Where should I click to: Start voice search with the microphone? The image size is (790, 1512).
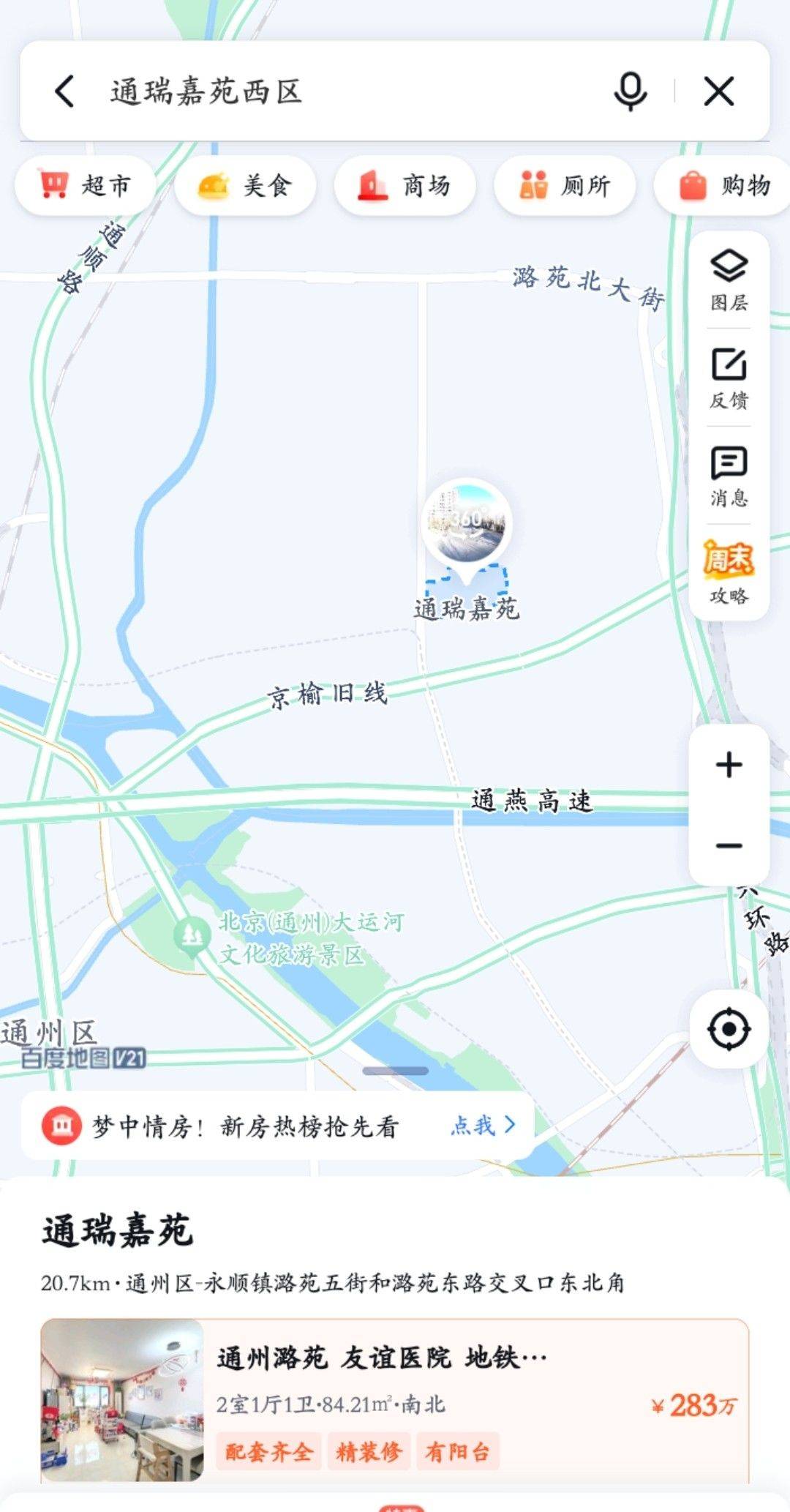coord(630,91)
